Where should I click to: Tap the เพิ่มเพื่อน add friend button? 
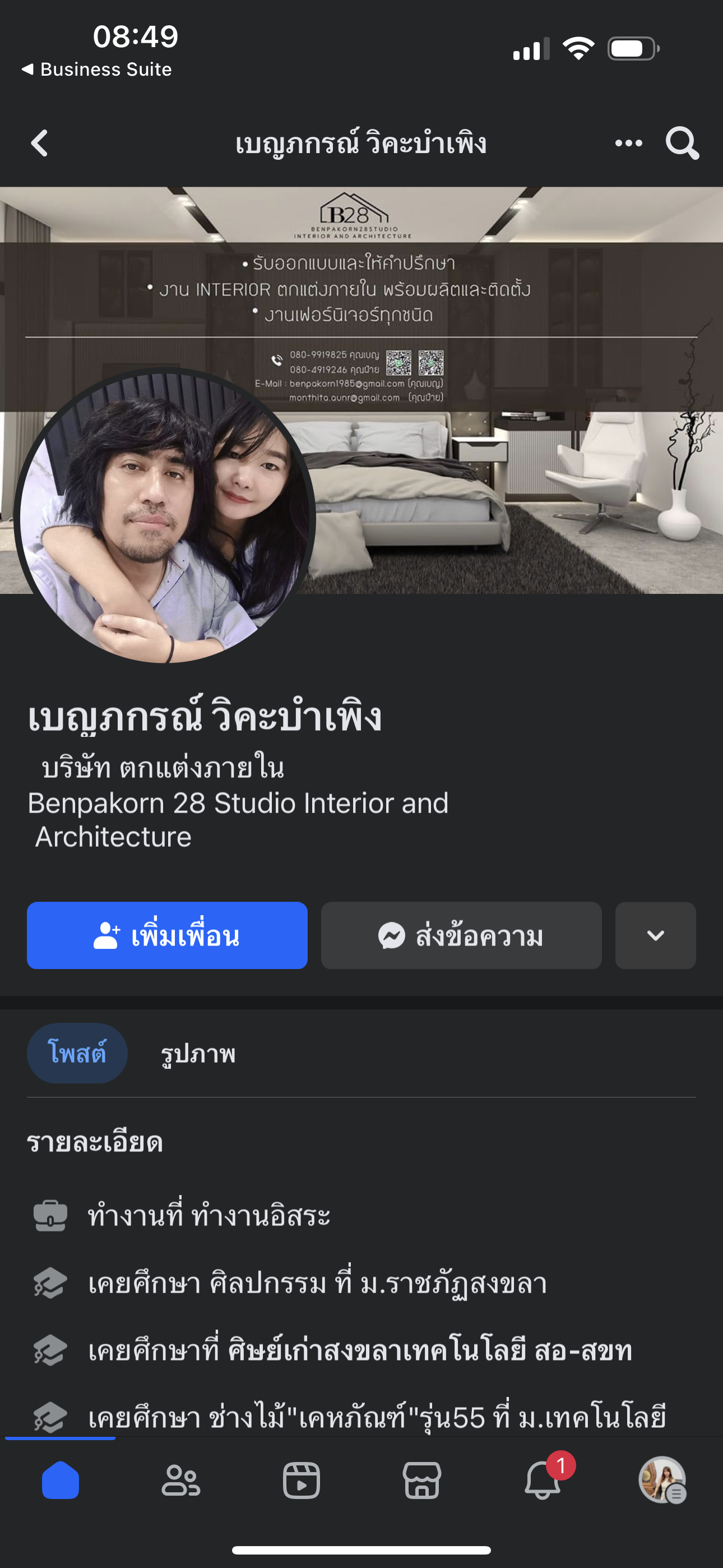[167, 935]
